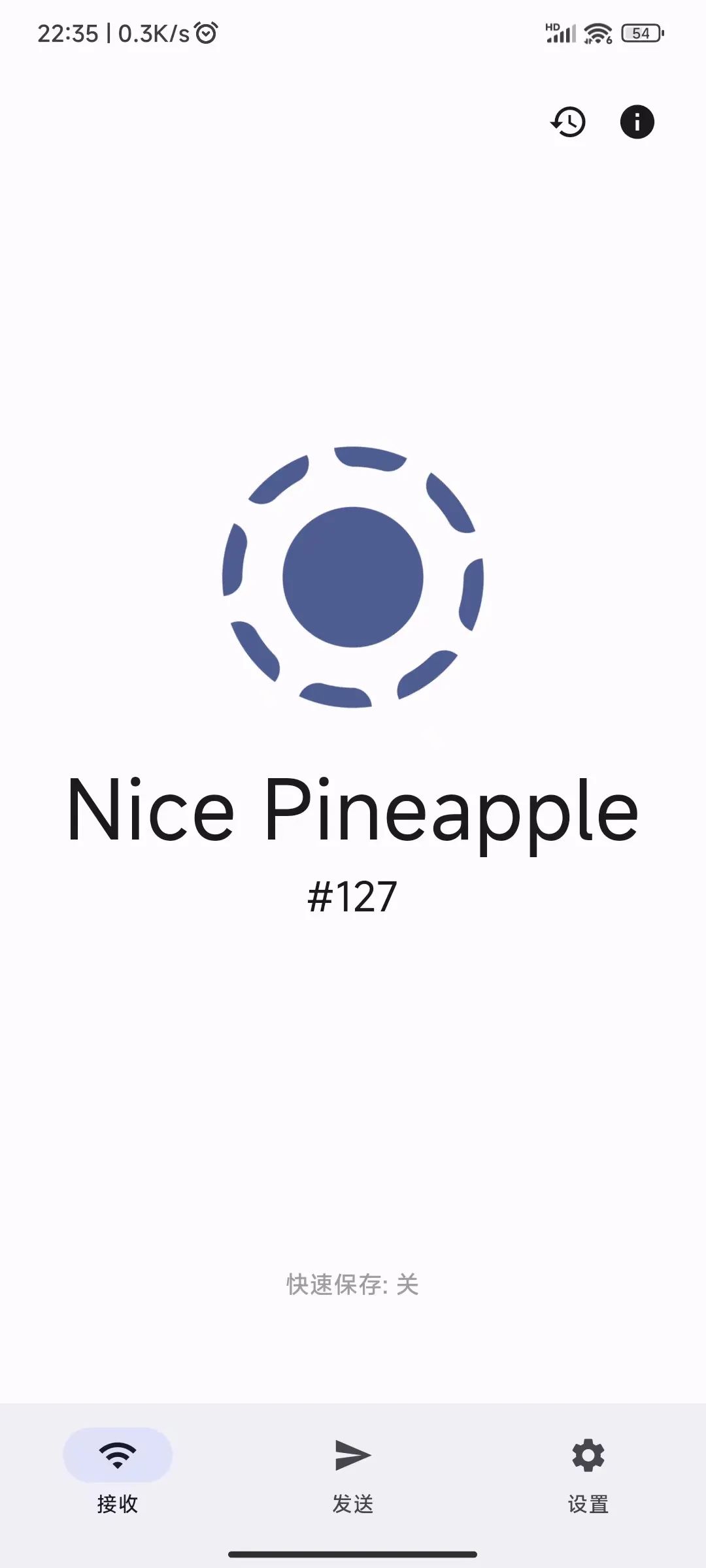Toggle the 快速保存 option
This screenshot has height=1568, width=706.
coord(353,1284)
